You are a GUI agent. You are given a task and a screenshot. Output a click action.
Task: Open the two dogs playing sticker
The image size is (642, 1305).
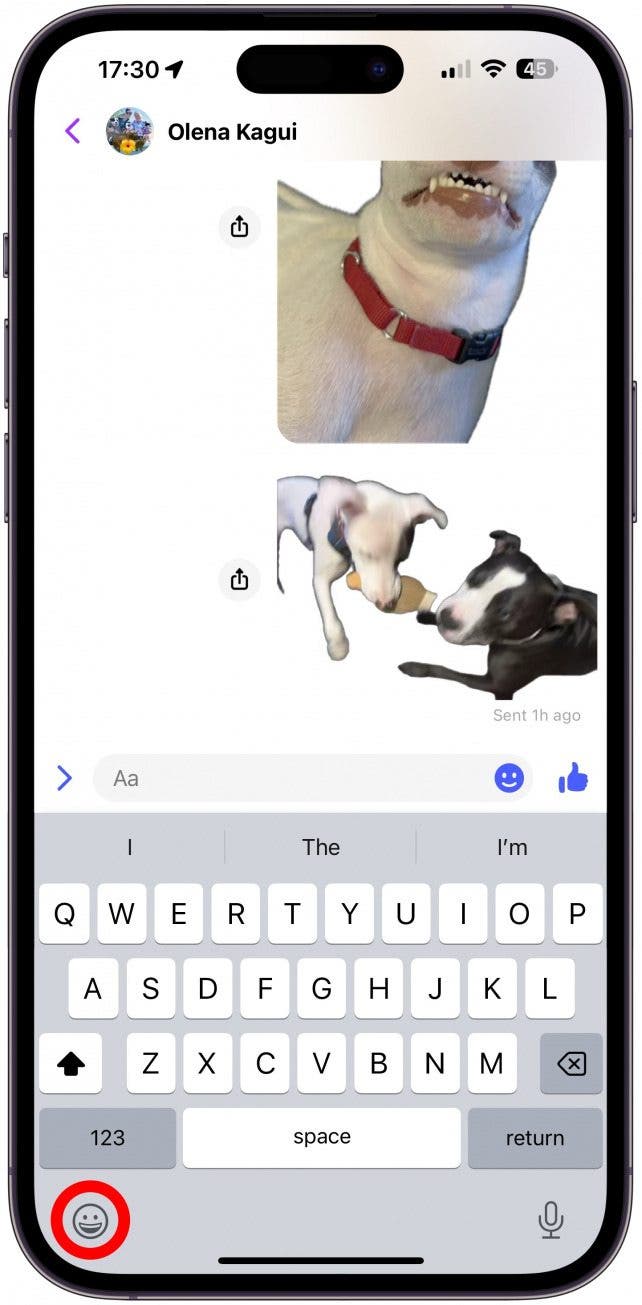(x=437, y=587)
